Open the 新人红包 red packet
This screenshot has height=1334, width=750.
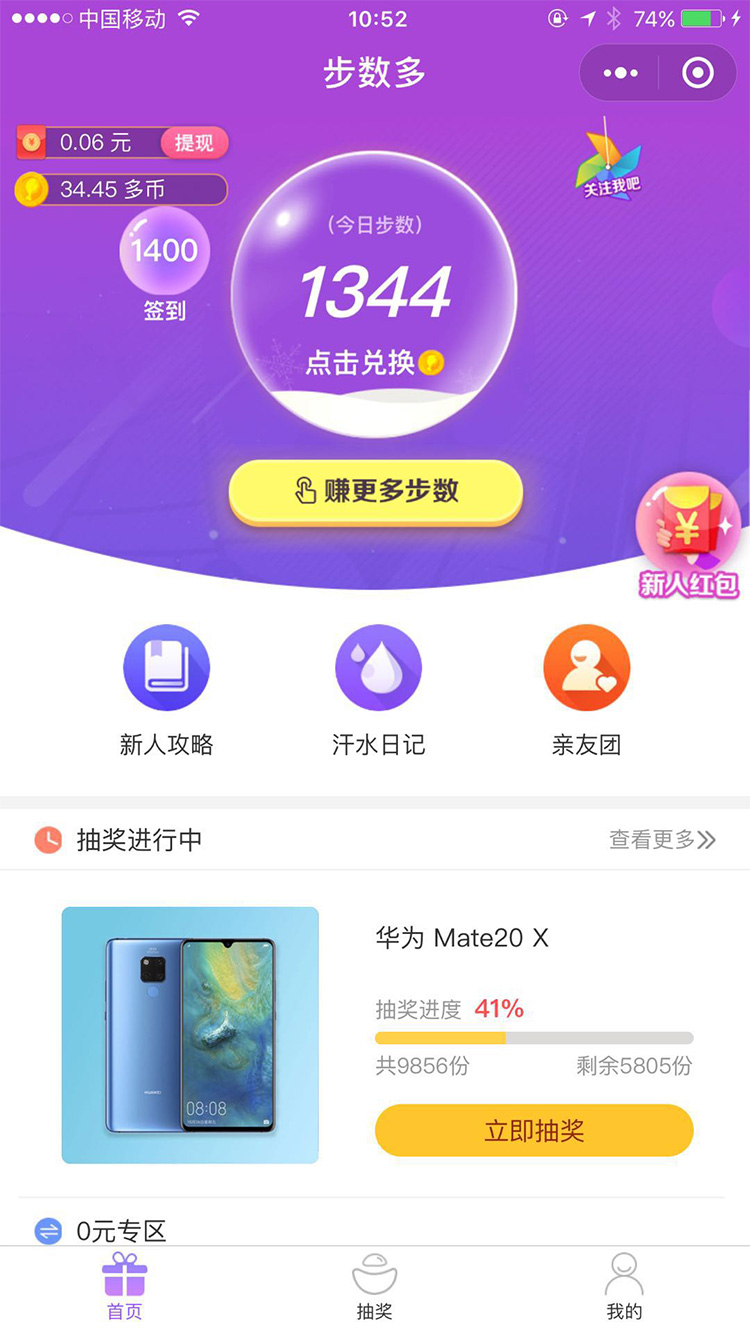pyautogui.click(x=688, y=537)
